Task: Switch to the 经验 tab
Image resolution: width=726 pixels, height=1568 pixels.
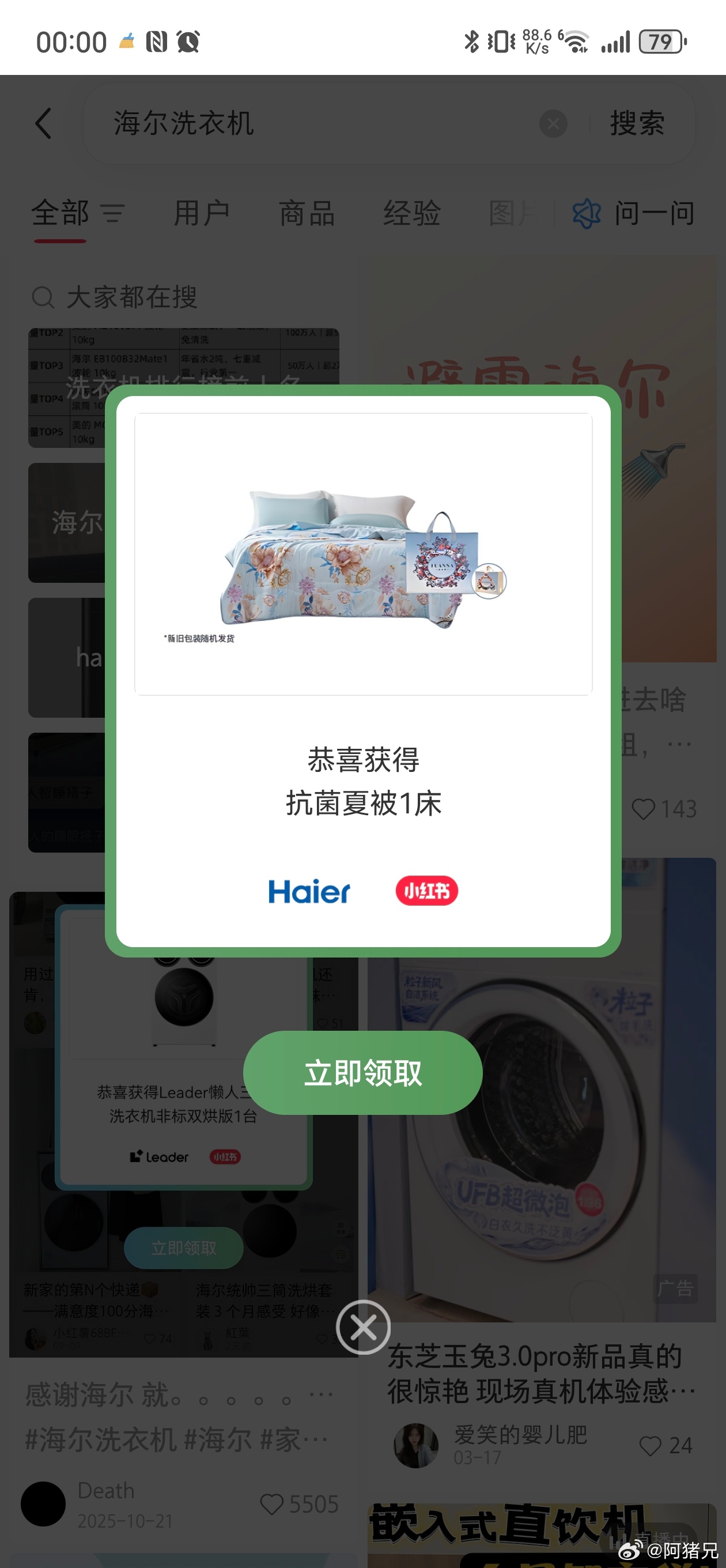Action: (412, 214)
